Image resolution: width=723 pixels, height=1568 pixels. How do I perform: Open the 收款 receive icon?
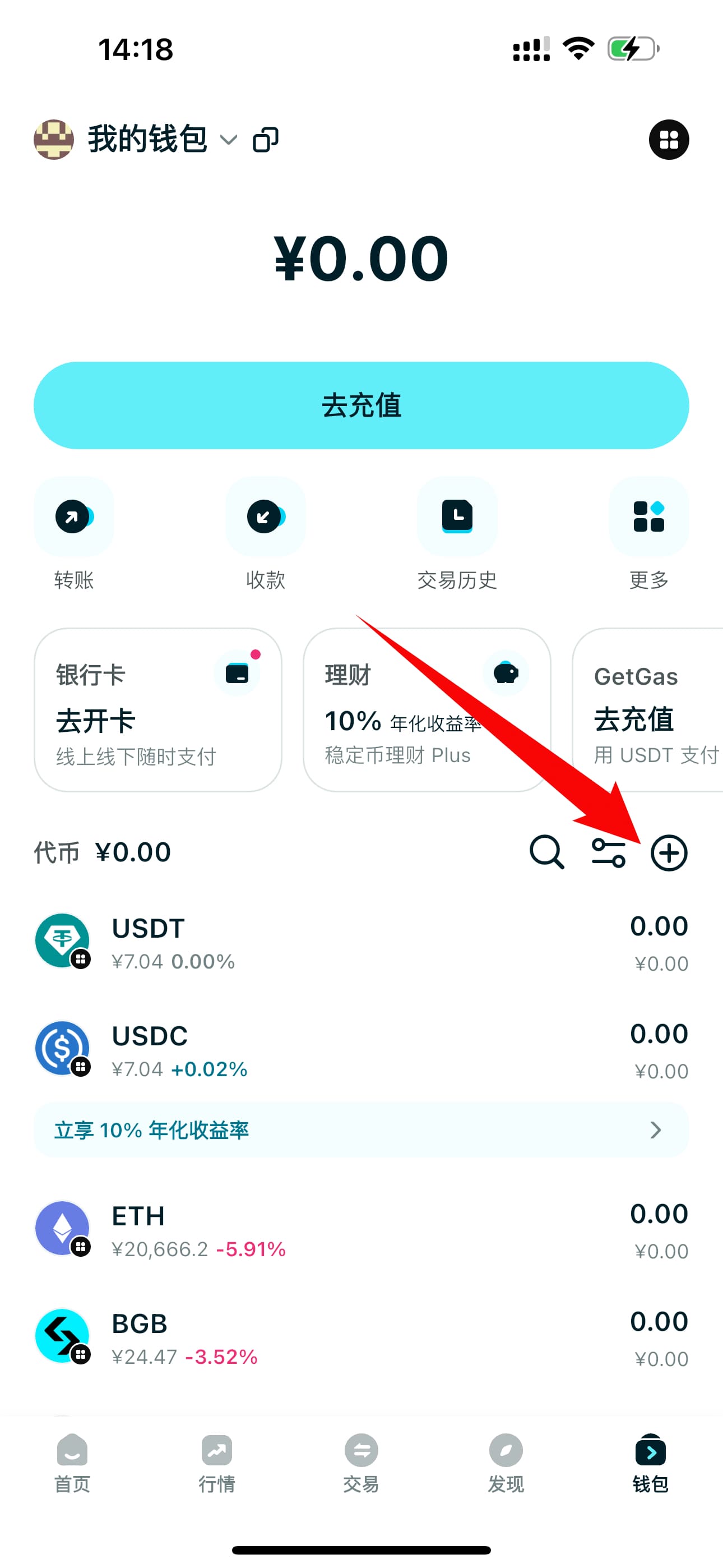265,516
